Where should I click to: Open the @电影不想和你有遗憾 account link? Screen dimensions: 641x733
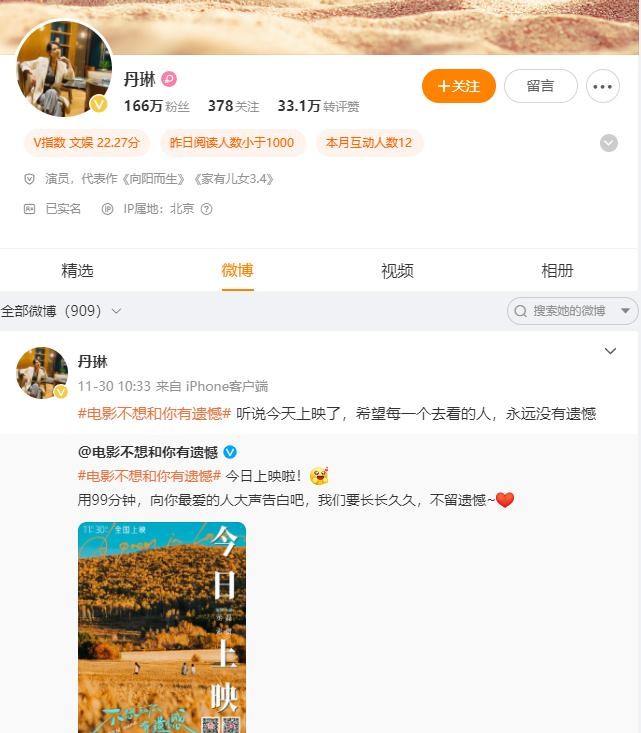[147, 452]
